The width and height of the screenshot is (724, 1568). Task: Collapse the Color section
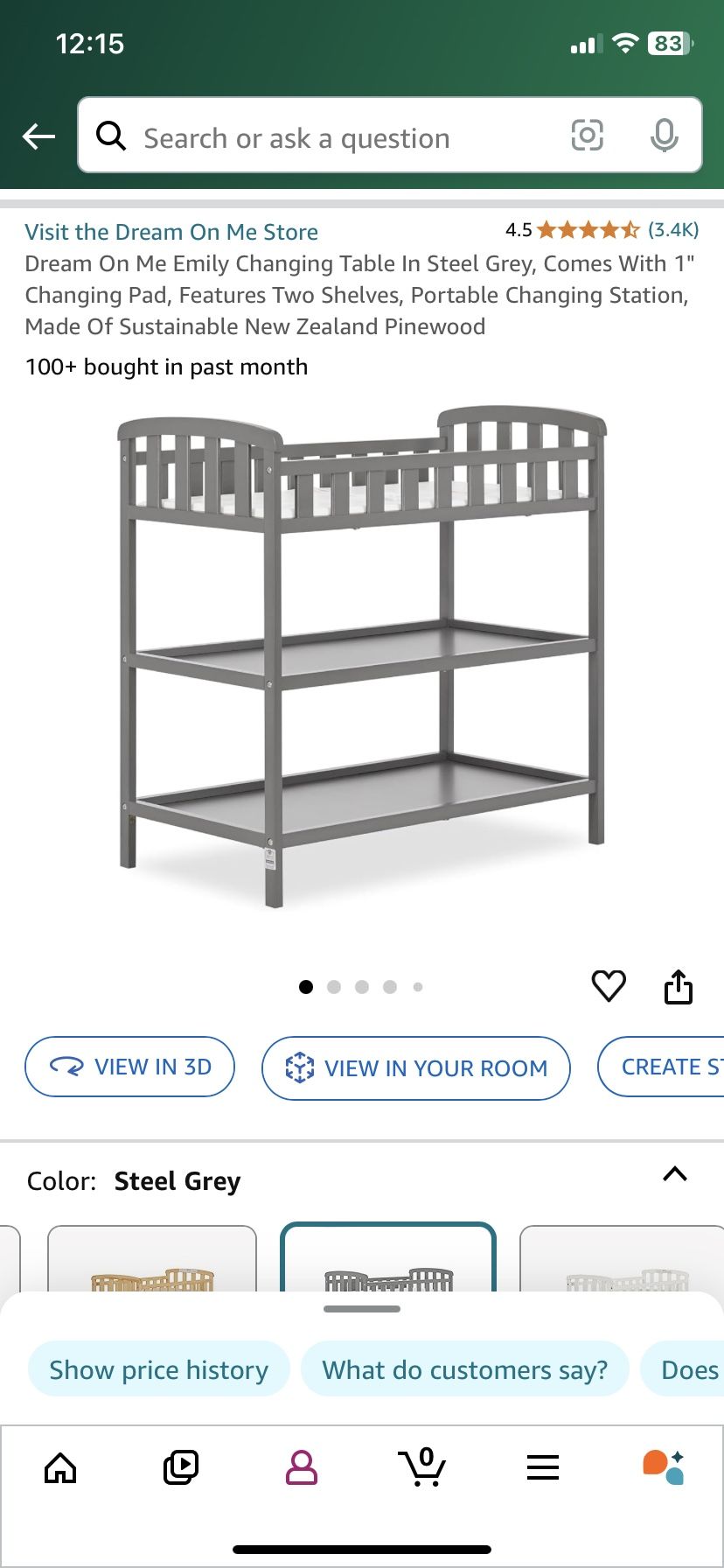coord(673,1175)
